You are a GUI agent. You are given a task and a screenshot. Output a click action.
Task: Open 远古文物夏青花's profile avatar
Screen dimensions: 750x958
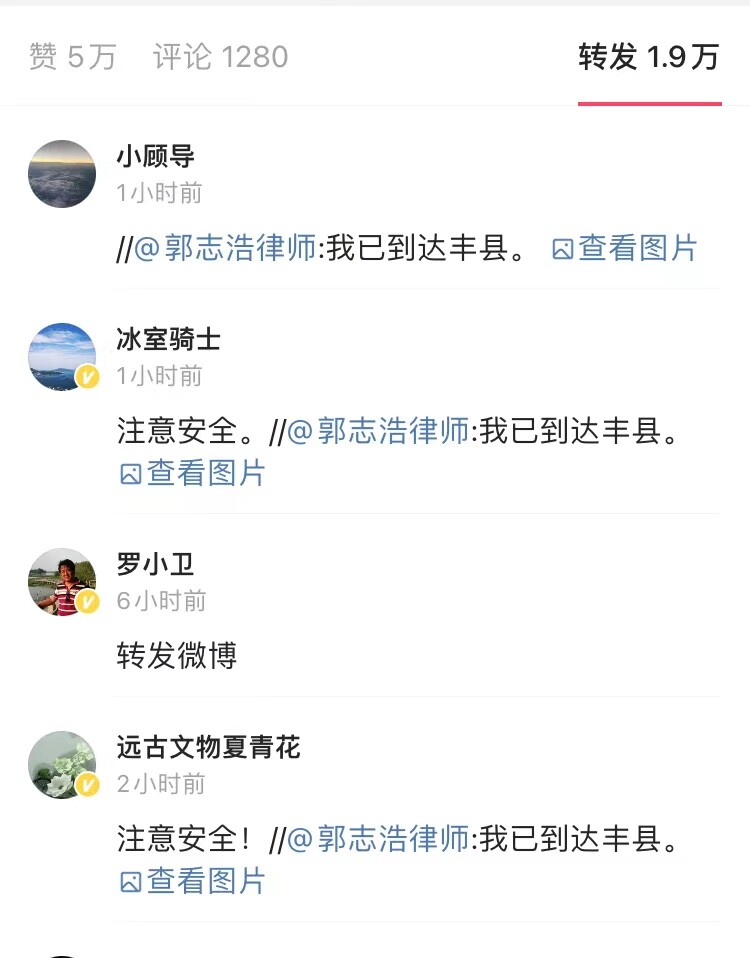62,765
